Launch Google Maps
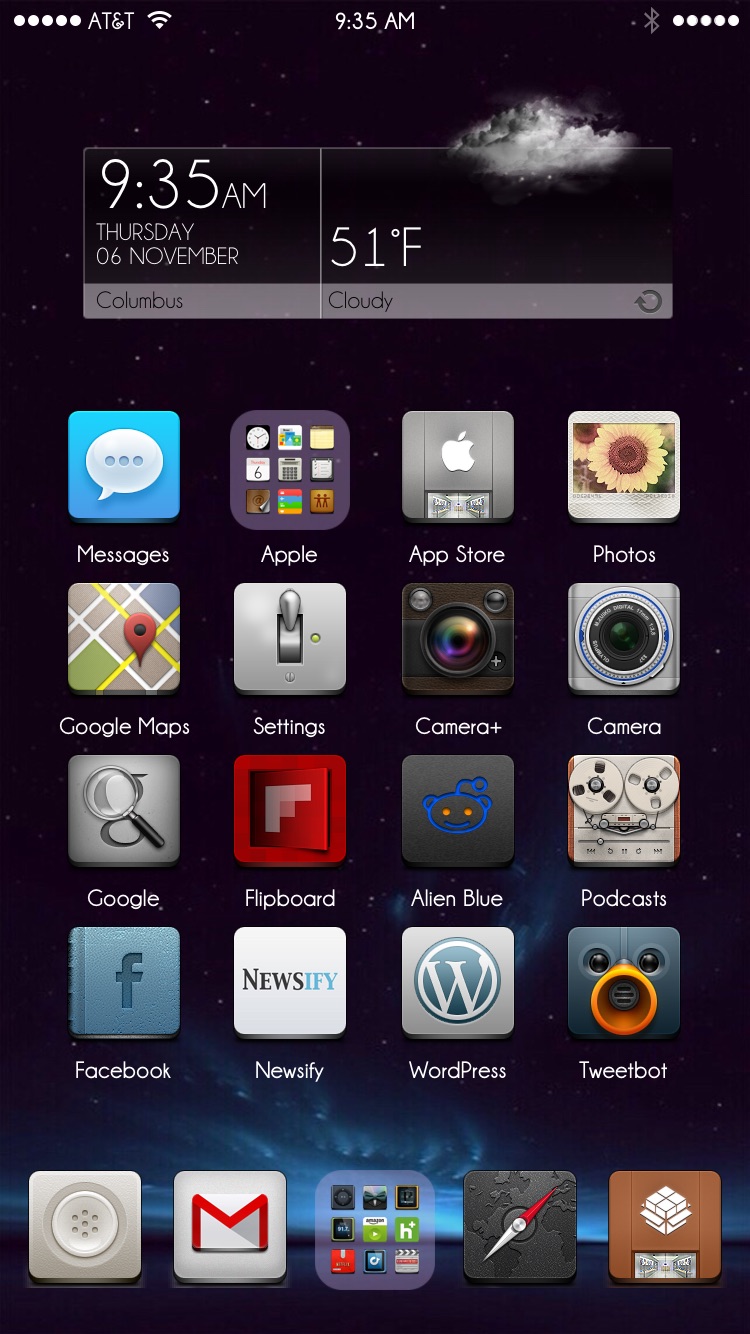750x1334 pixels. pos(124,639)
